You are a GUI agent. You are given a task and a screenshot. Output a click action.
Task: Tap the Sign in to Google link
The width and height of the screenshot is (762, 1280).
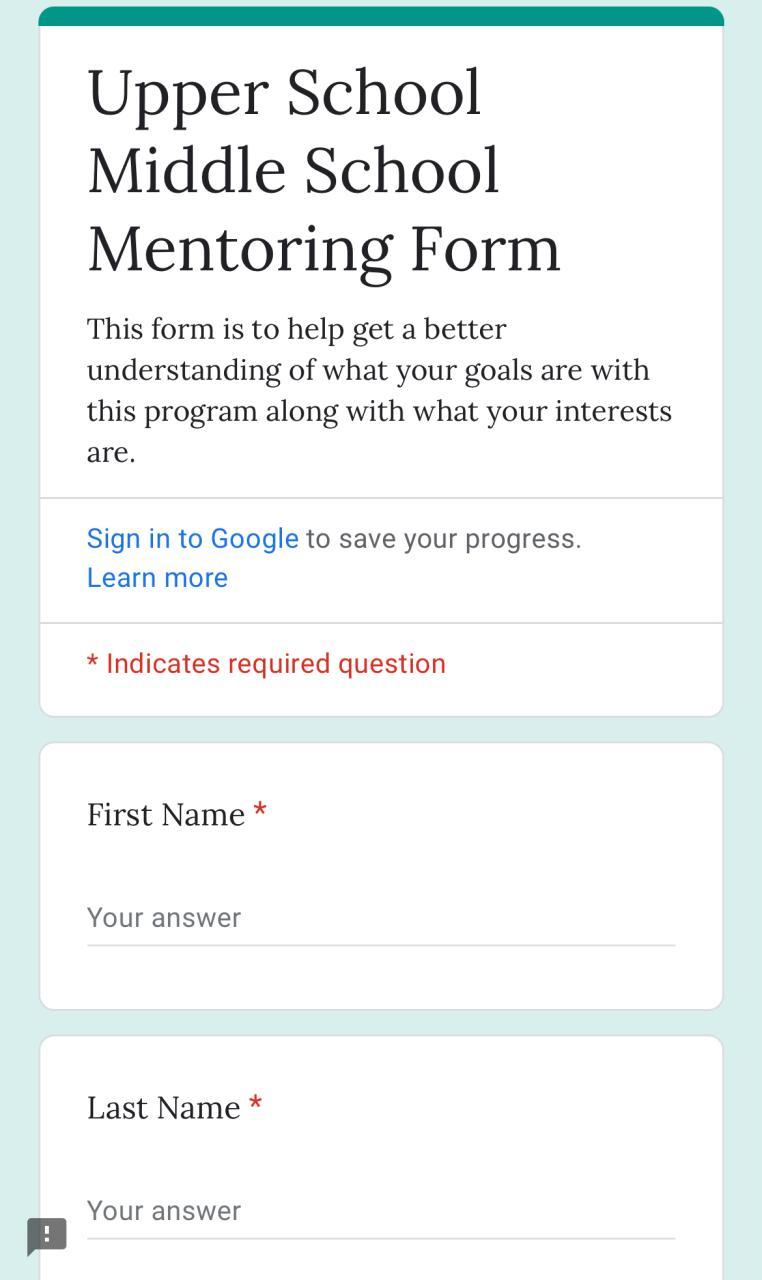pyautogui.click(x=192, y=538)
